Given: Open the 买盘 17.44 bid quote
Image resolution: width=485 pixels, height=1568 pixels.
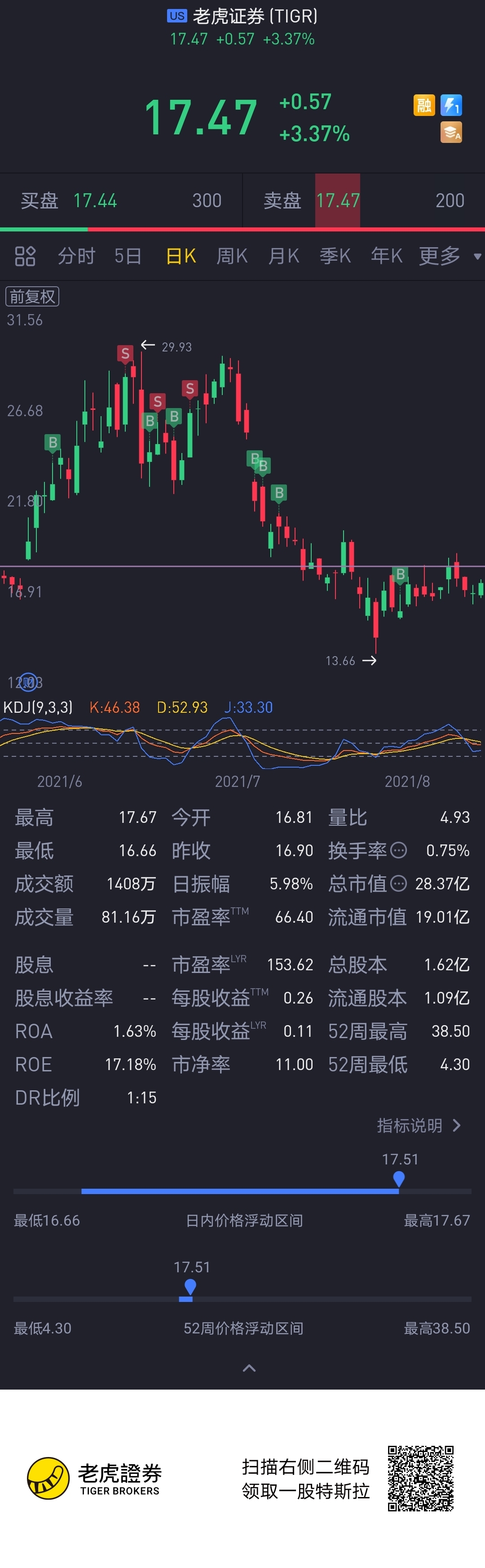Looking at the screenshot, I should point(121,201).
